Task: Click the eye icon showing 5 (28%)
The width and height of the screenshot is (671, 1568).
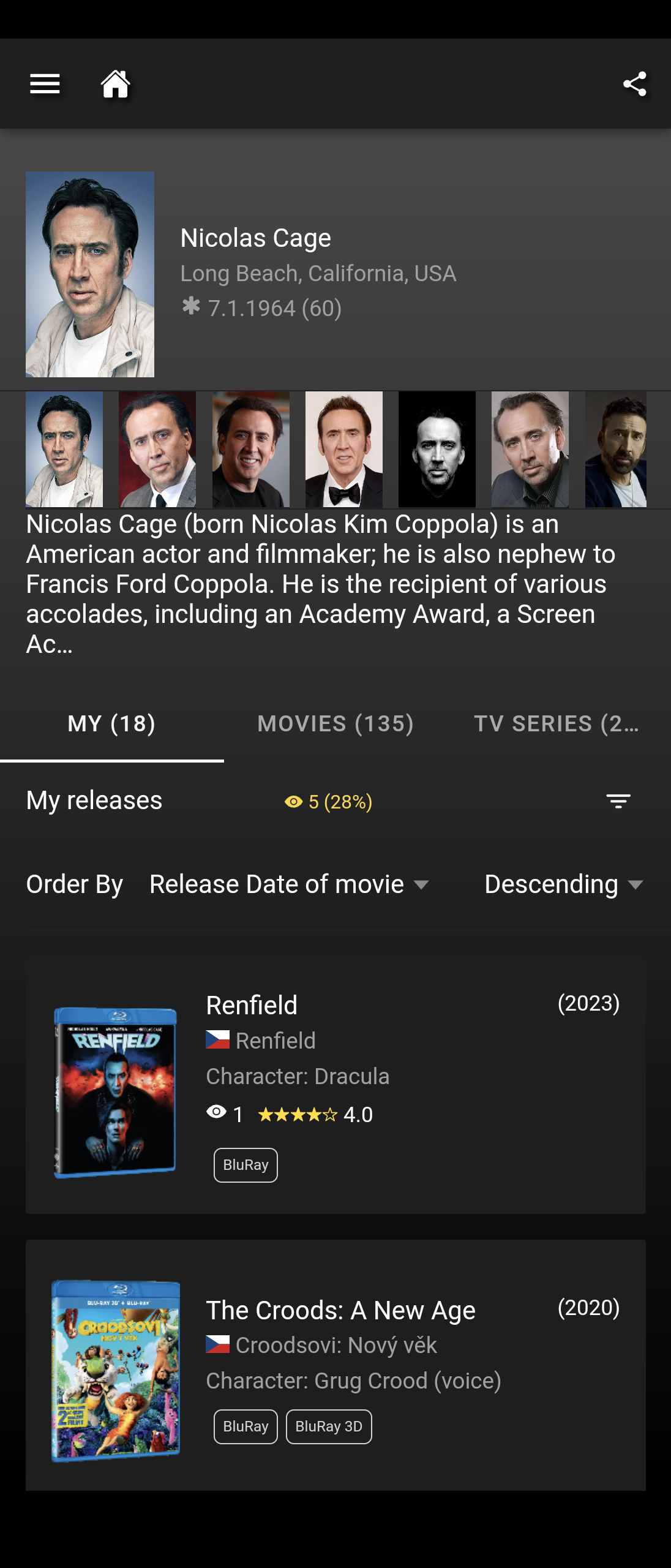Action: (293, 800)
